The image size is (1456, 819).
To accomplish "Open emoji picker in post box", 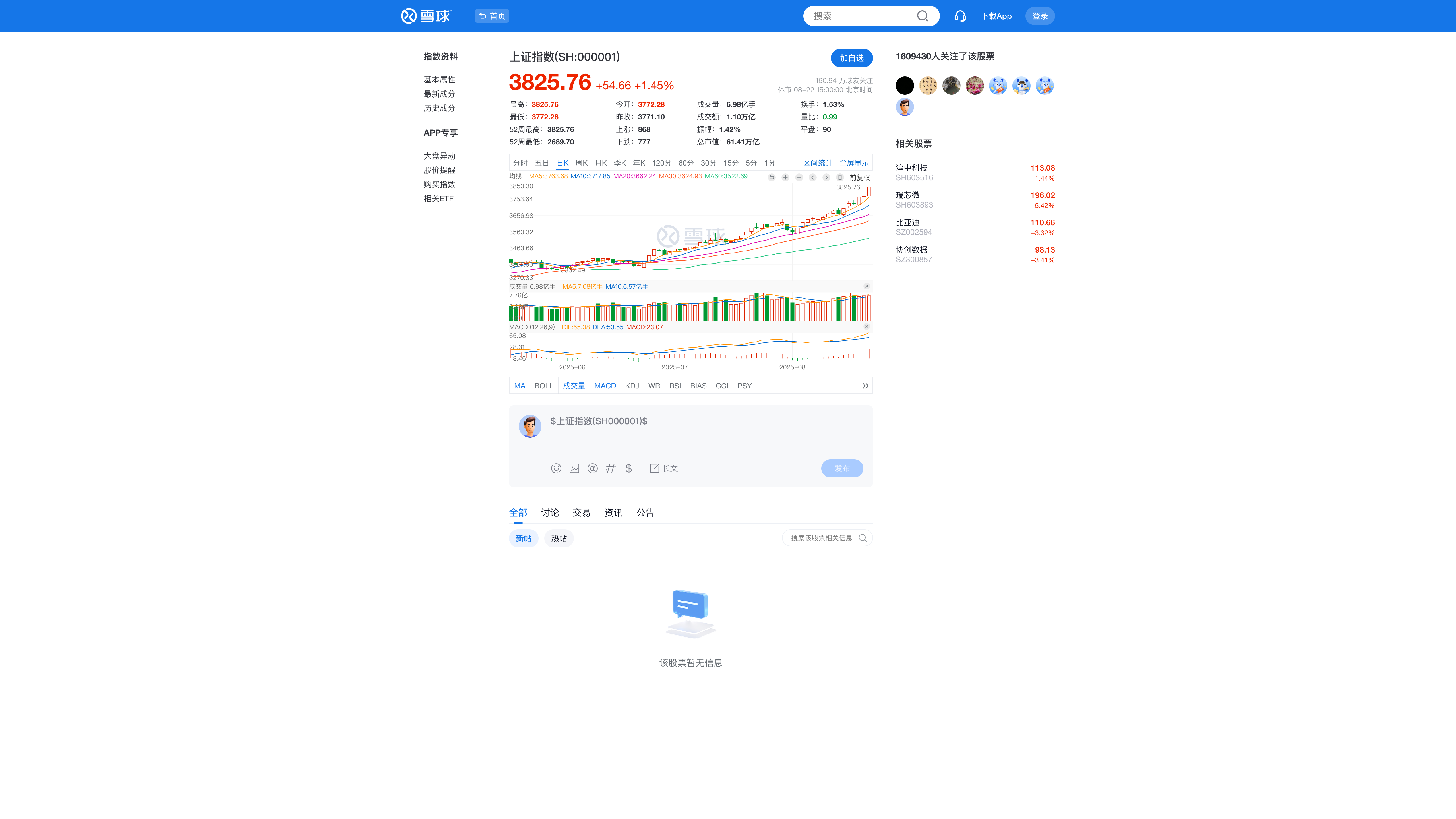I will pyautogui.click(x=556, y=469).
